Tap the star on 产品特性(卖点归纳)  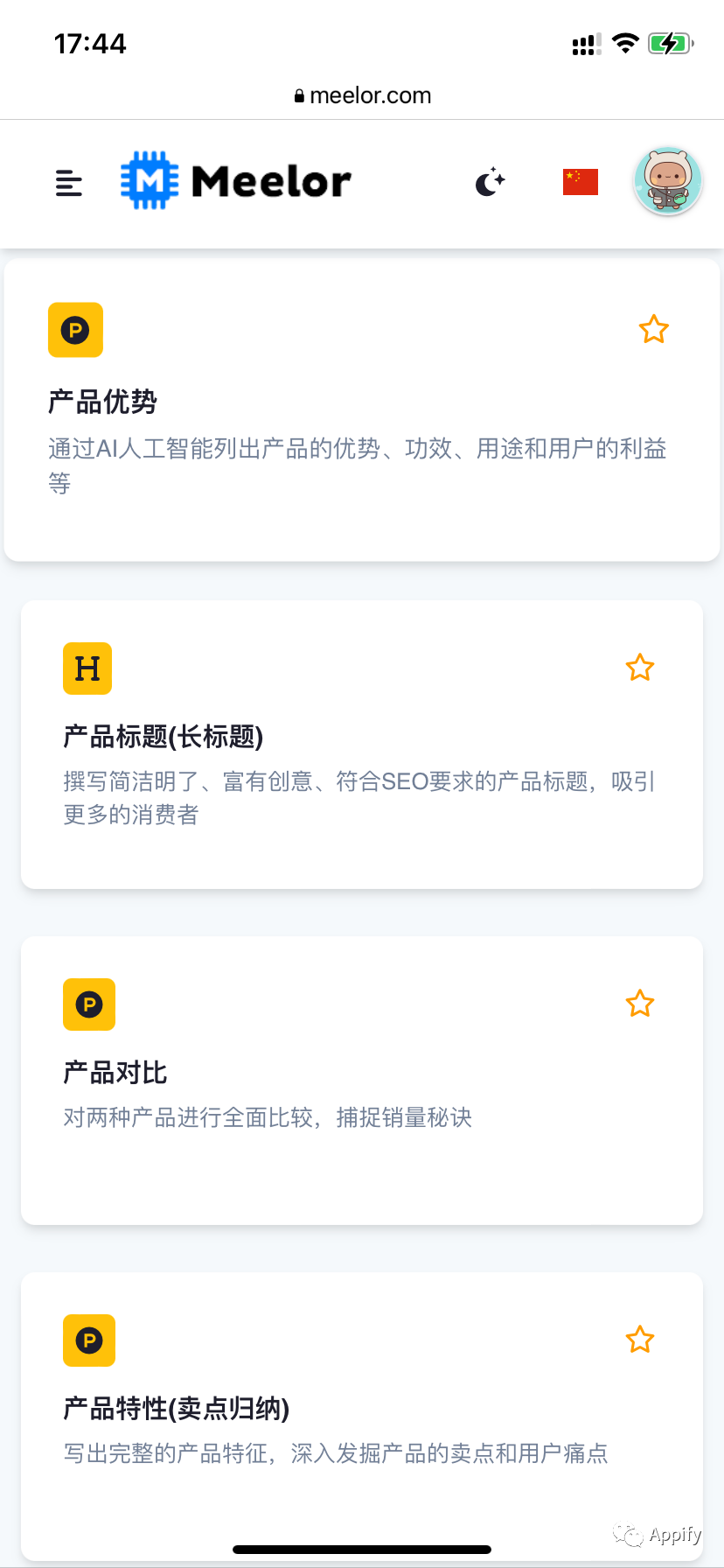click(x=640, y=1340)
